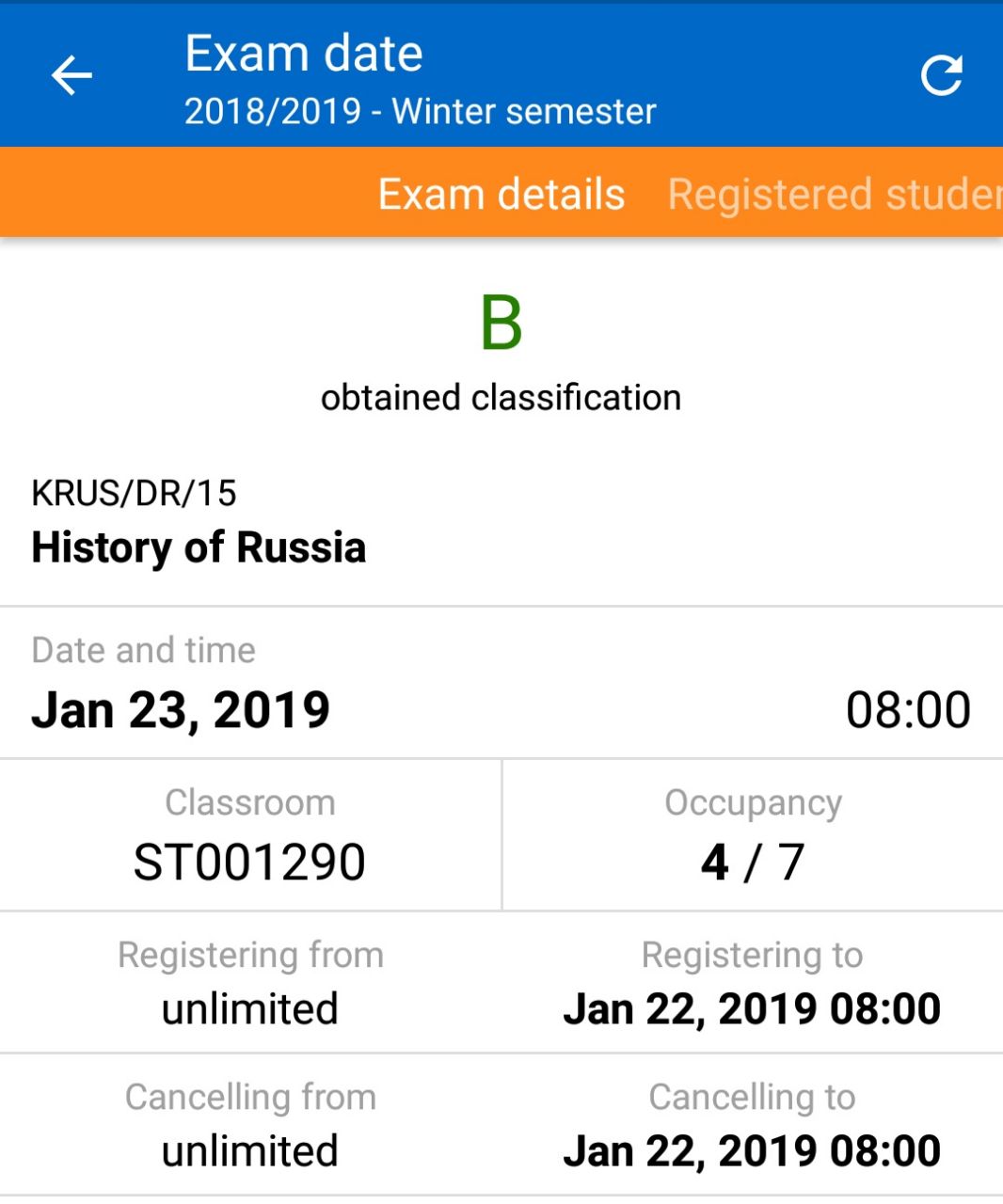Select the Exam details tab

tap(501, 195)
